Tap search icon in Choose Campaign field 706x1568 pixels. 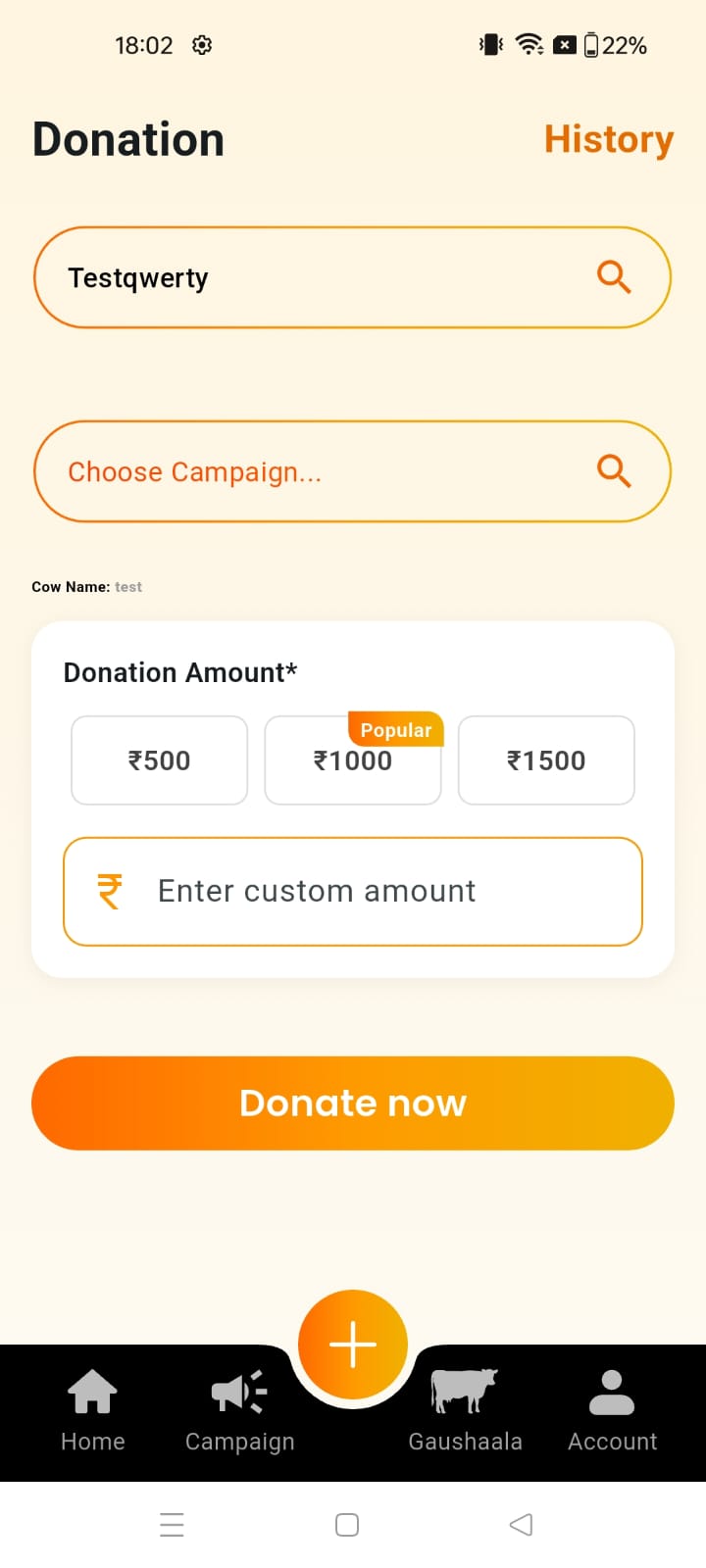coord(614,471)
